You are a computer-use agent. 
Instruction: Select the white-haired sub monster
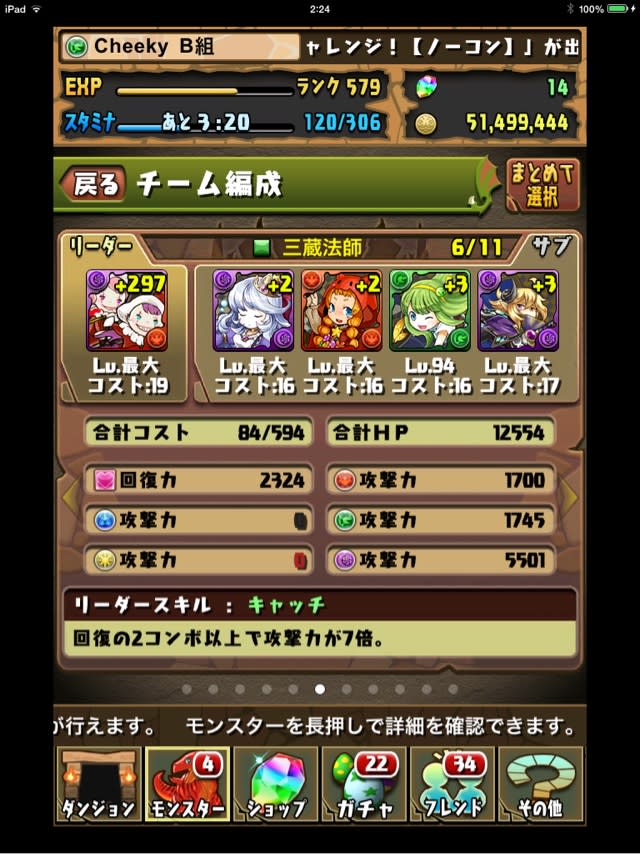(251, 310)
